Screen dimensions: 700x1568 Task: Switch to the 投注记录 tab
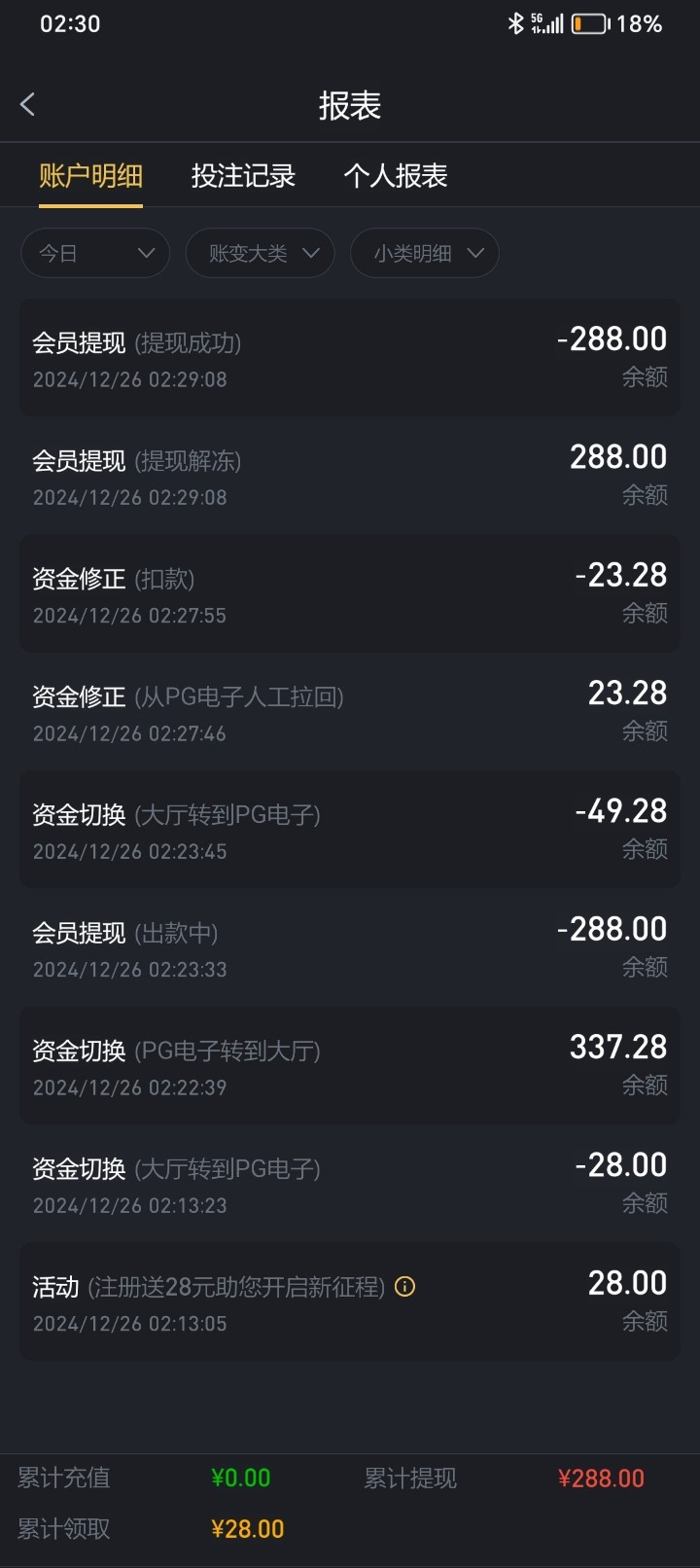point(243,176)
